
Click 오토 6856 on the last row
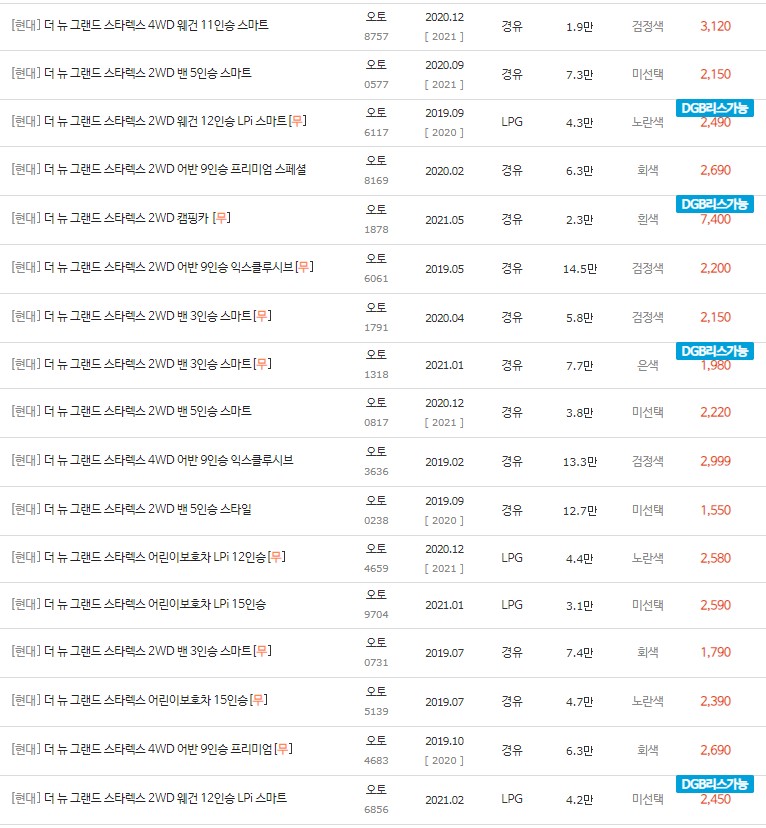pyautogui.click(x=376, y=798)
